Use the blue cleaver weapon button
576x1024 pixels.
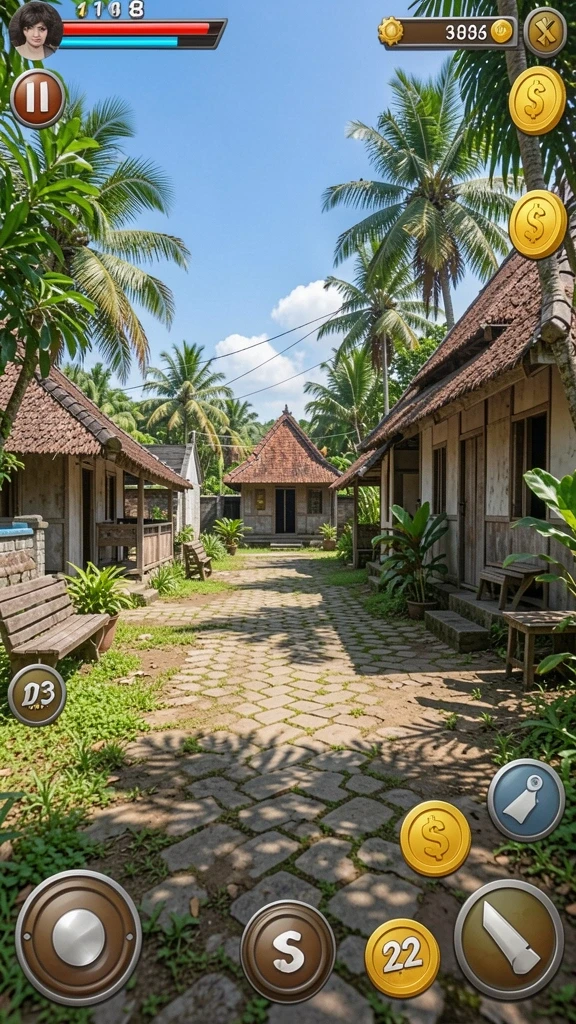tap(526, 800)
